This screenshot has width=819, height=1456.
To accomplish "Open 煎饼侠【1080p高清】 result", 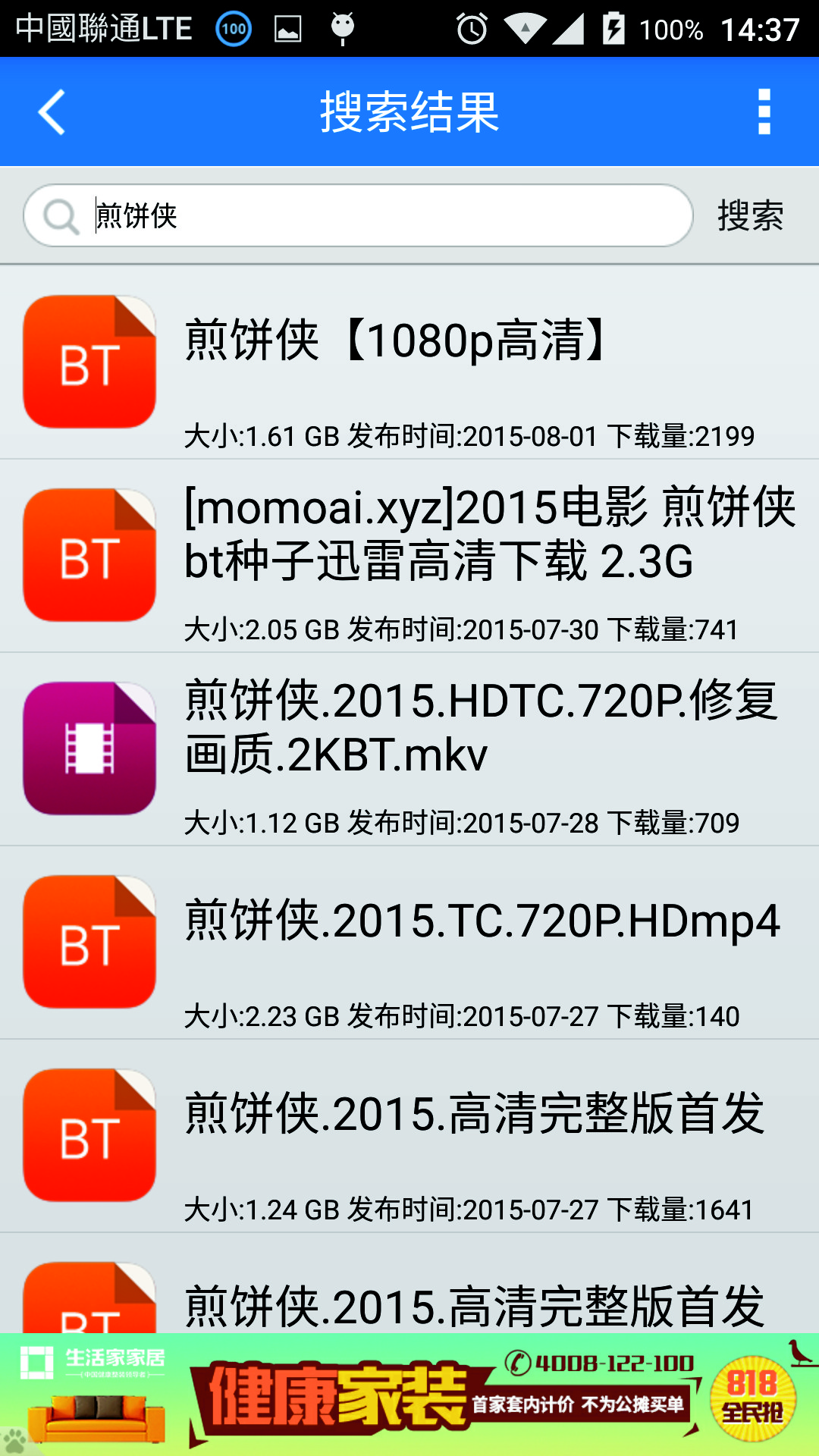I will pos(409,362).
